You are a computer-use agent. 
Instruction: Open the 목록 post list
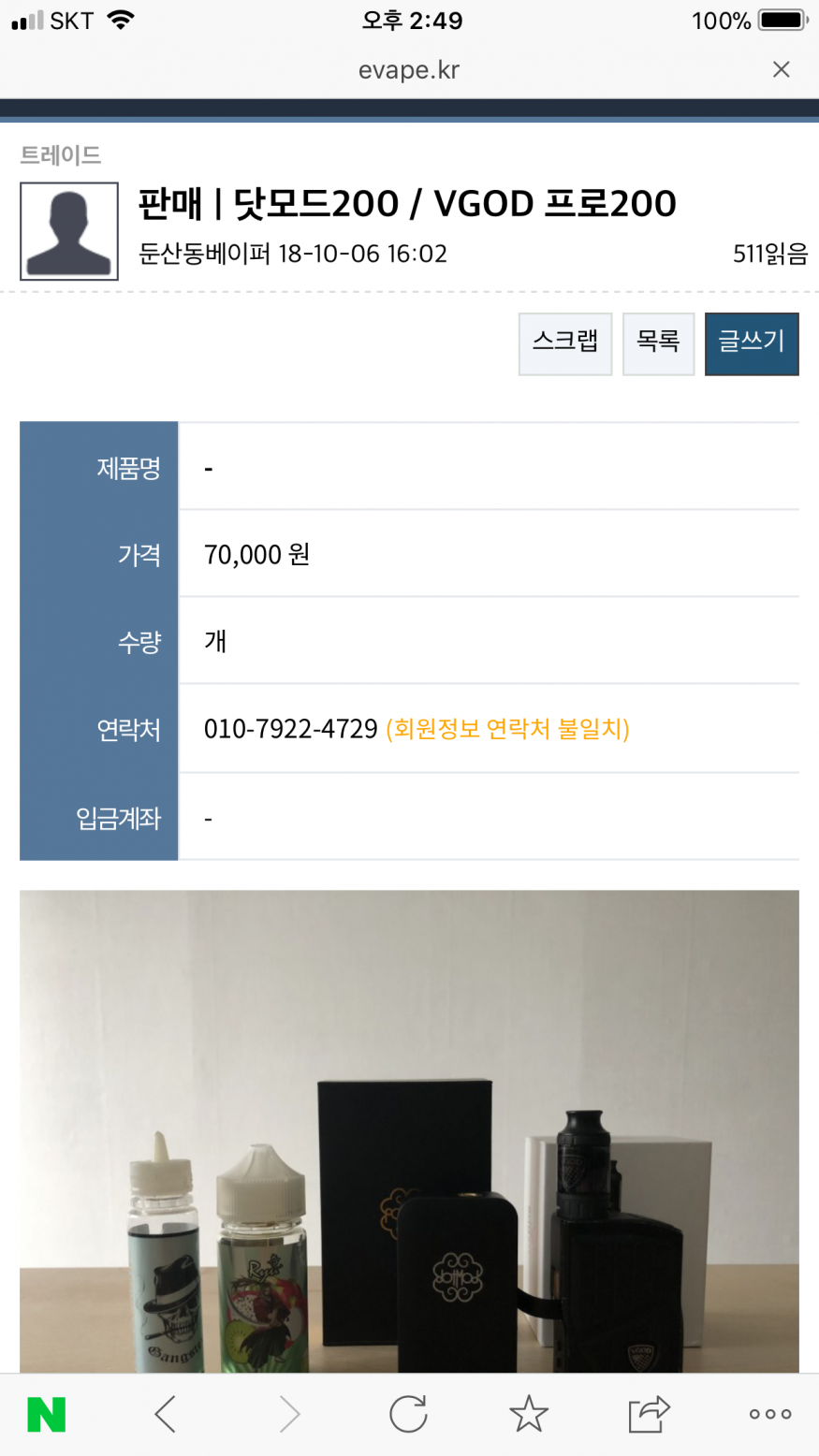658,343
